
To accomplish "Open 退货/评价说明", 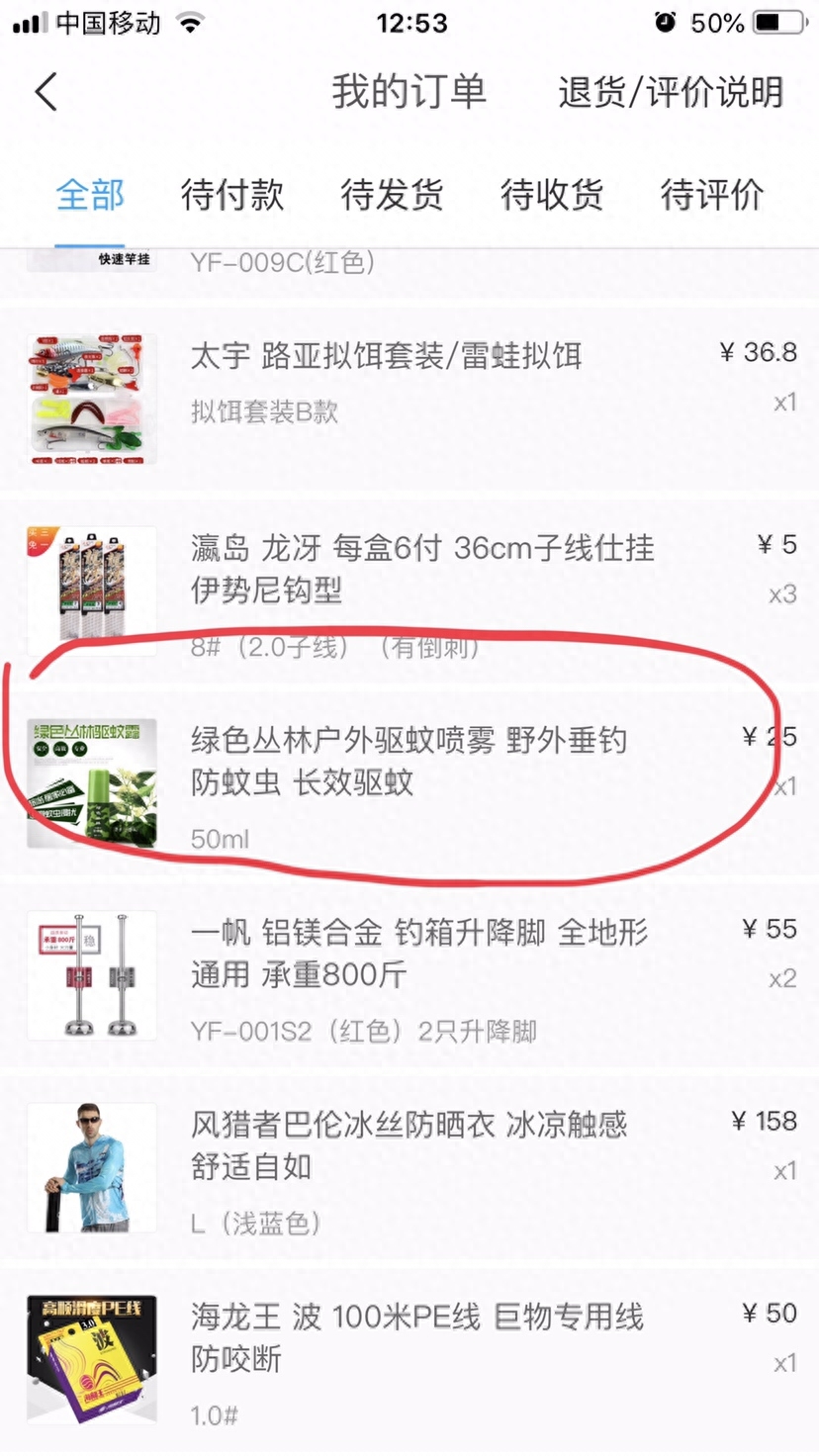I will (670, 92).
